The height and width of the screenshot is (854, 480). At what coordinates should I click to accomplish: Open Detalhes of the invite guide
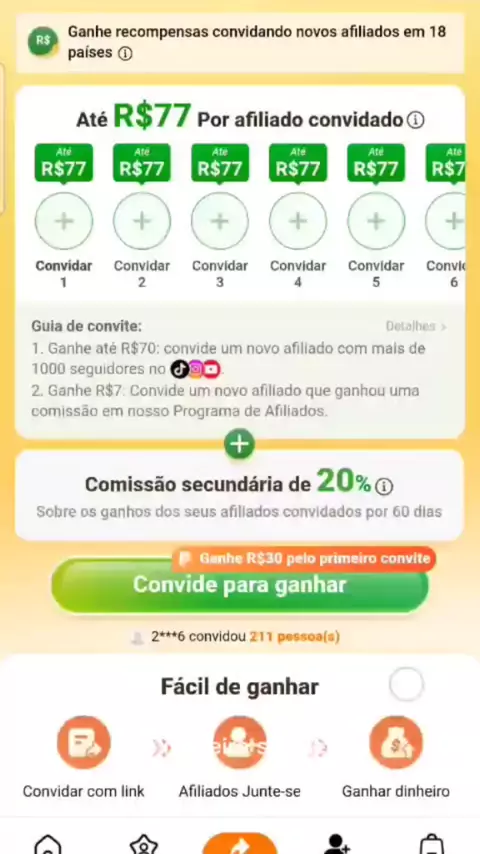point(416,326)
